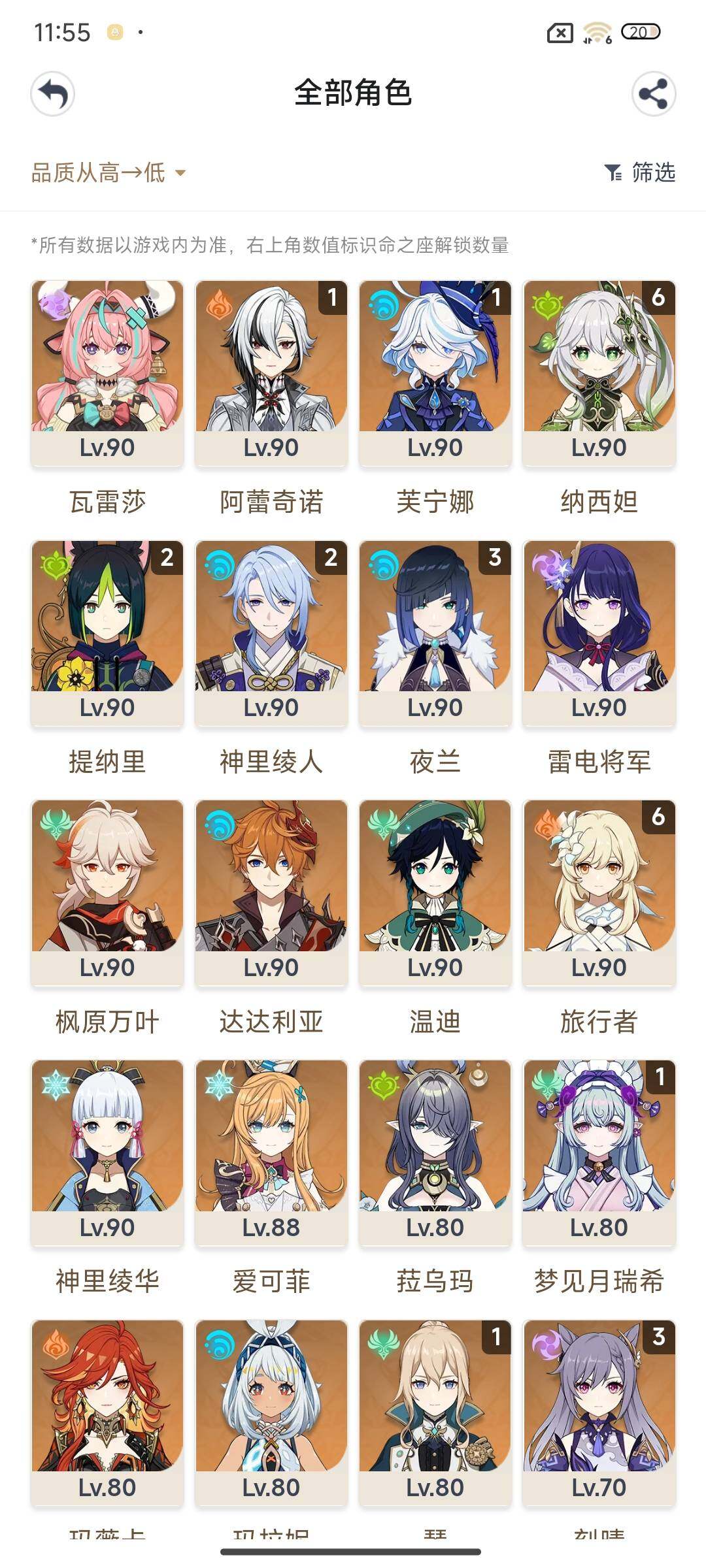Open 瓦雷莎 character card
Image resolution: width=706 pixels, height=1568 pixels.
pos(107,372)
